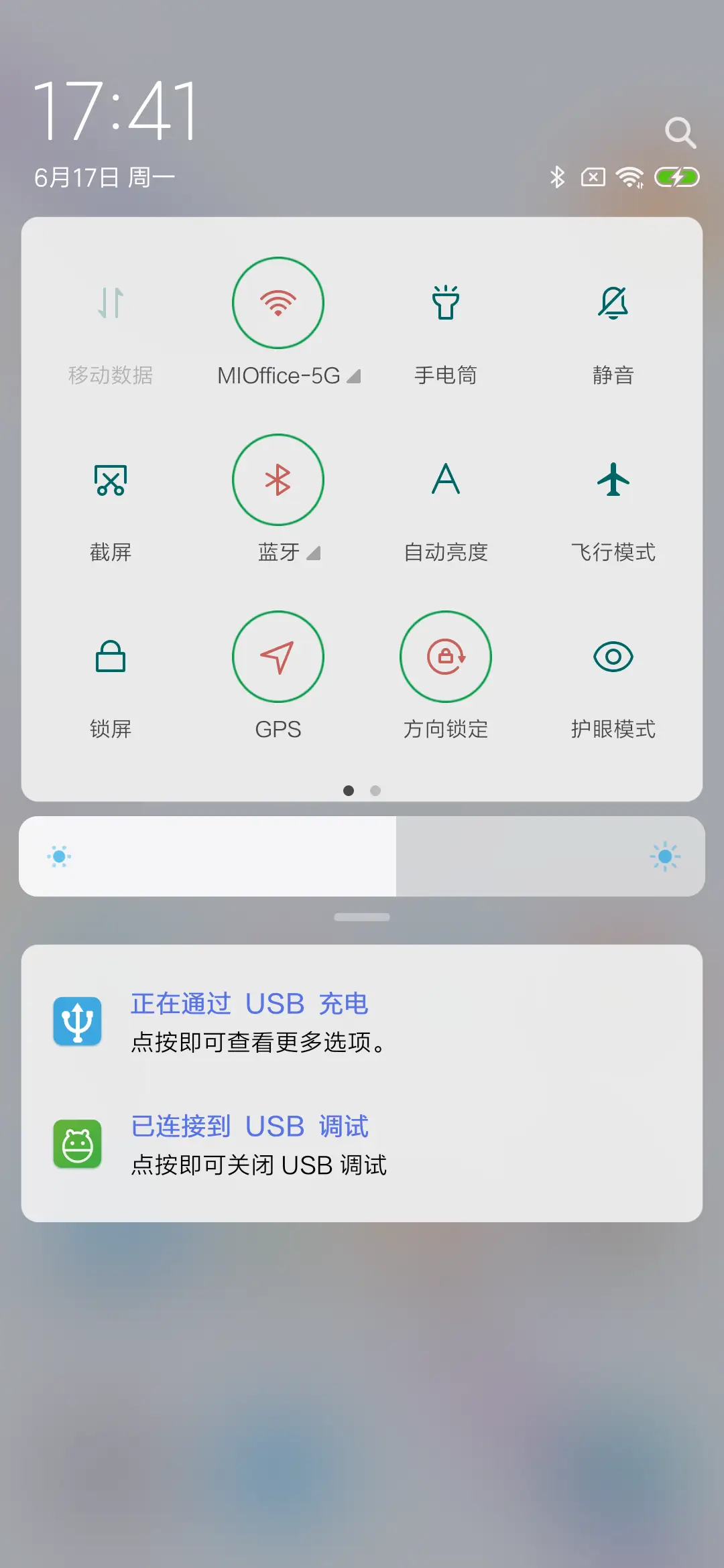Switch to the second quick settings page dot
The width and height of the screenshot is (724, 1568).
point(376,791)
